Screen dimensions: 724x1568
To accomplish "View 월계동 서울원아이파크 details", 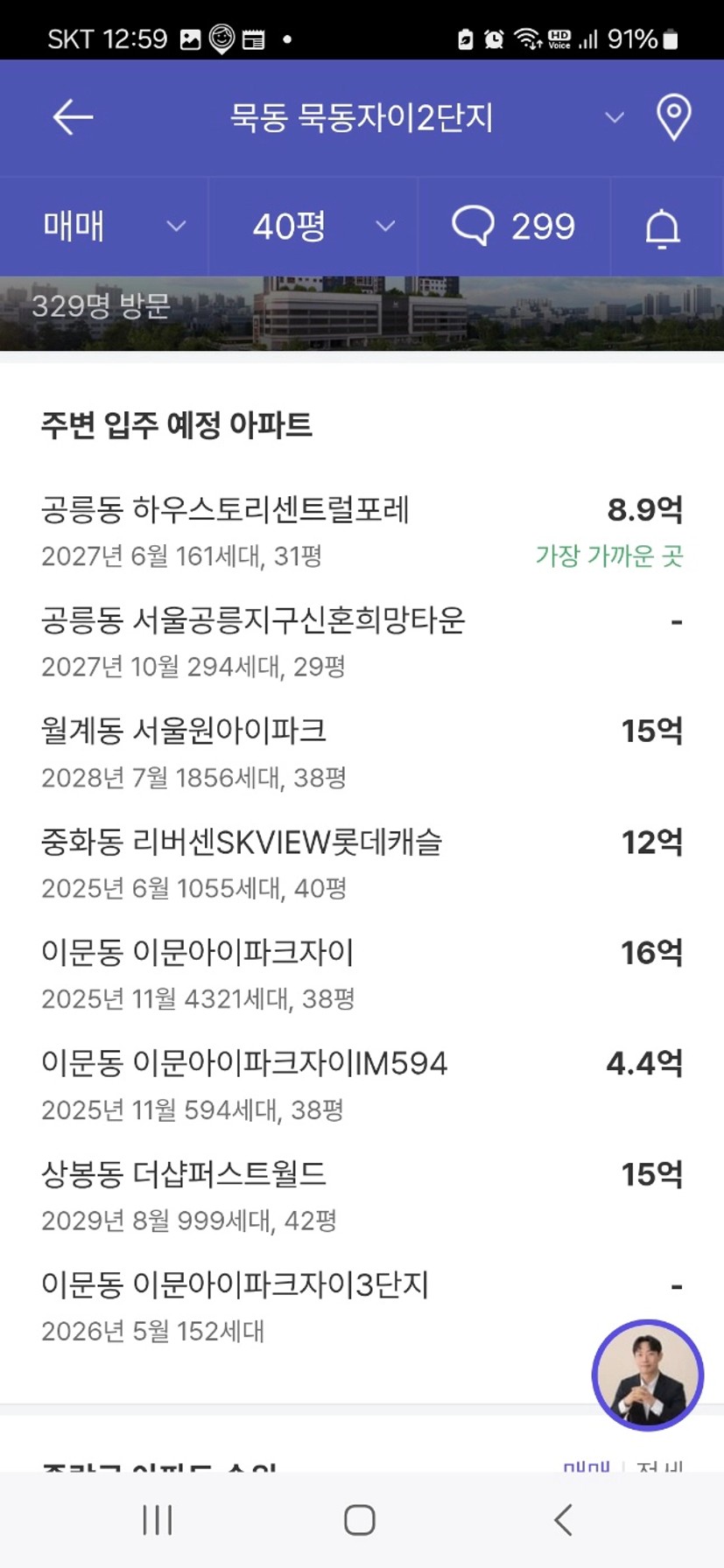I will click(362, 753).
